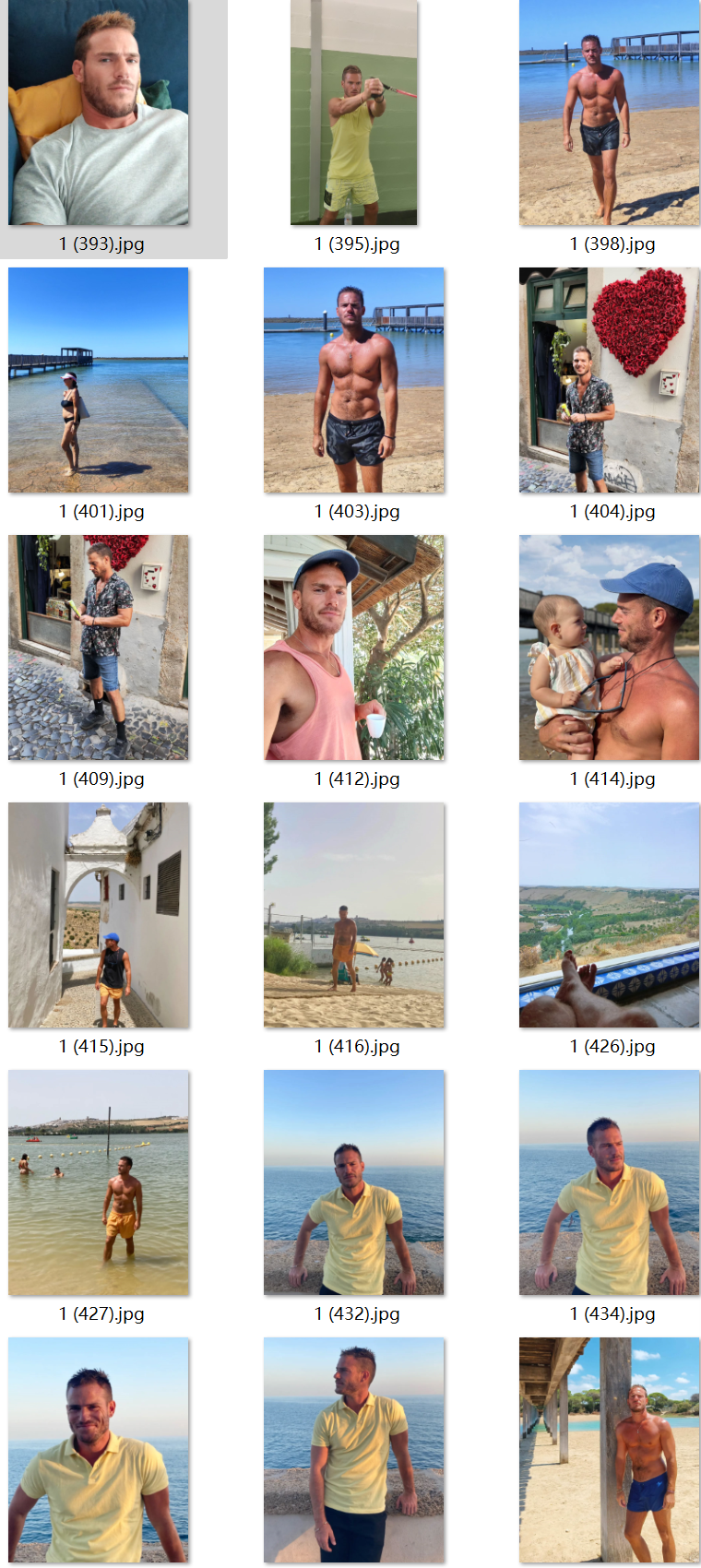The height and width of the screenshot is (1568, 701).
Task: Select the file 1 (412).jpg
Action: (354, 647)
